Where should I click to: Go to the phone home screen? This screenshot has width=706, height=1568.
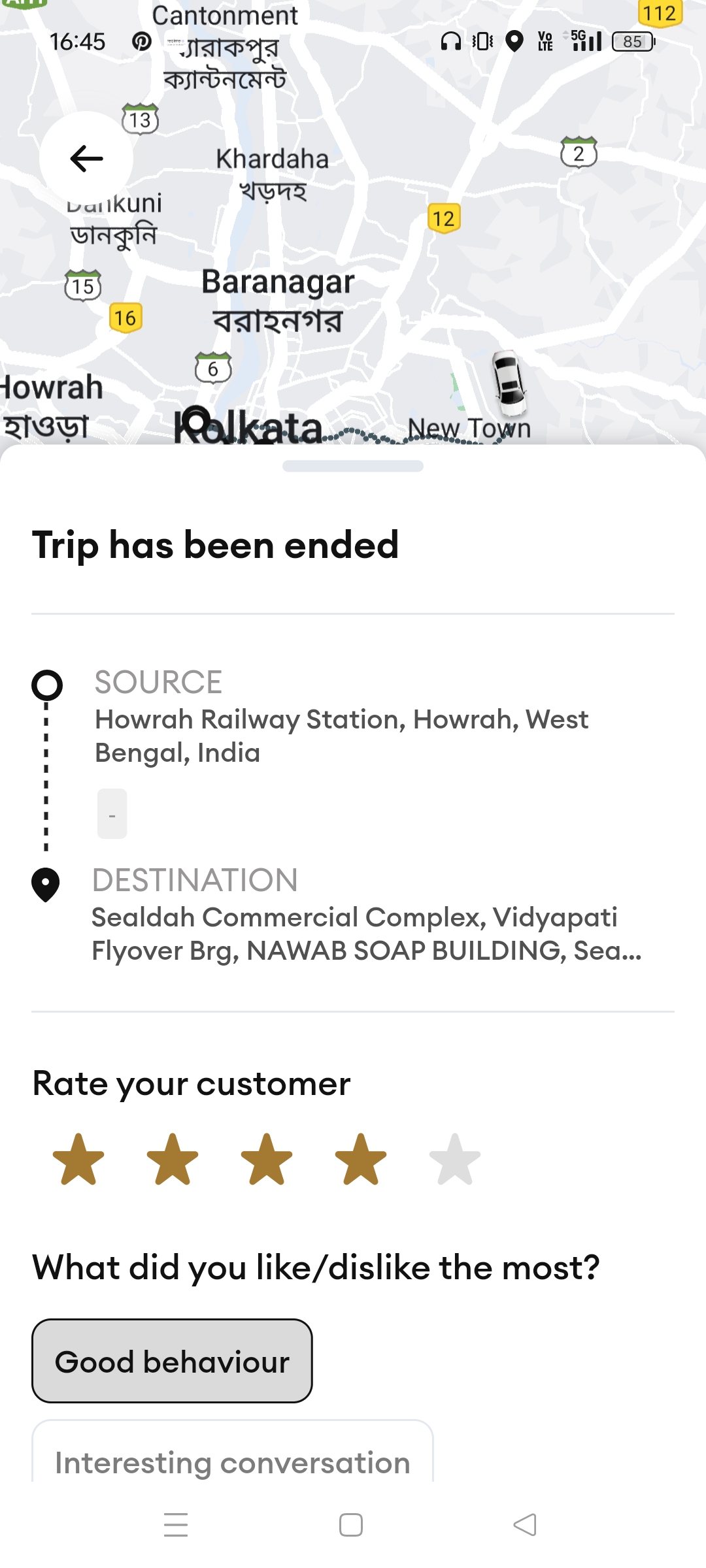[351, 1525]
